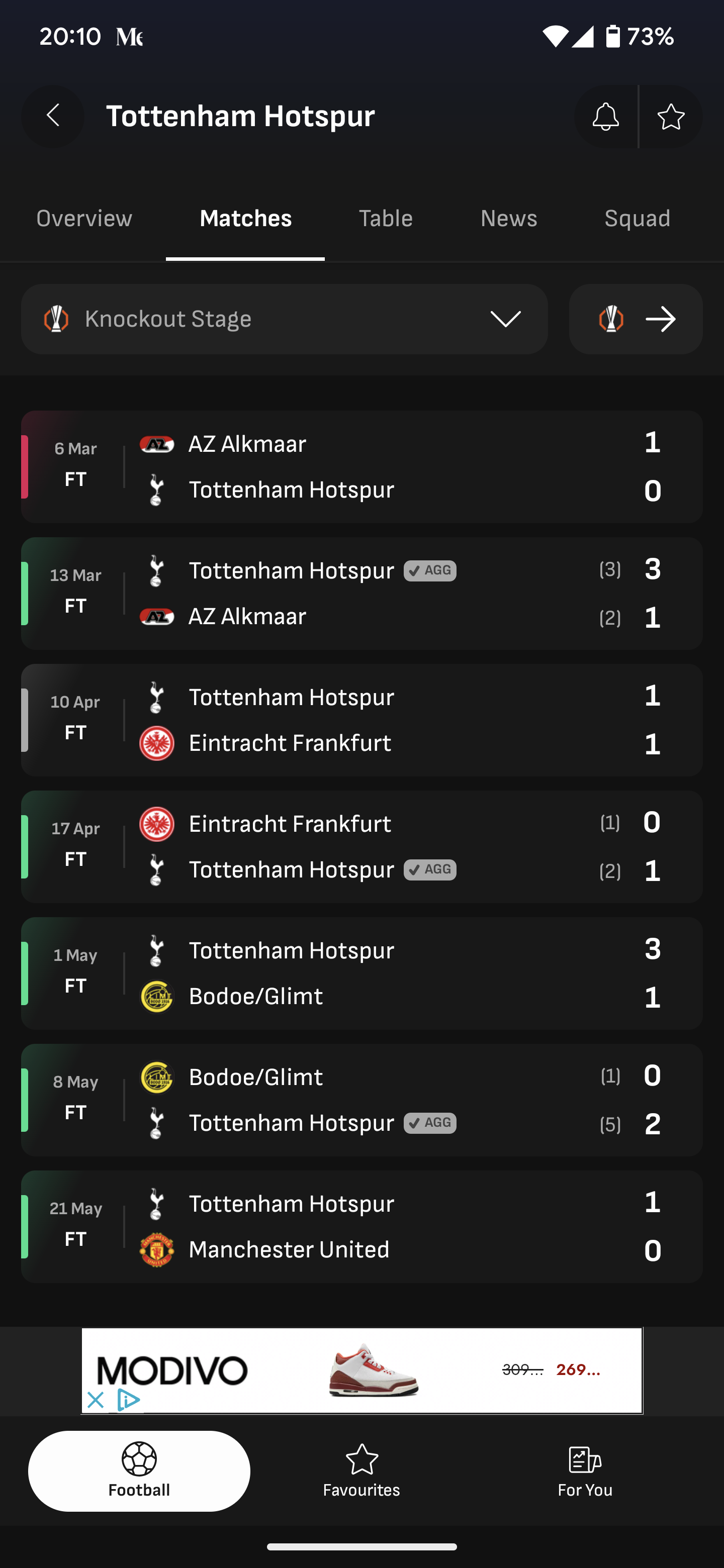Expand the Knockout Stage dropdown
The image size is (724, 1568).
point(285,319)
